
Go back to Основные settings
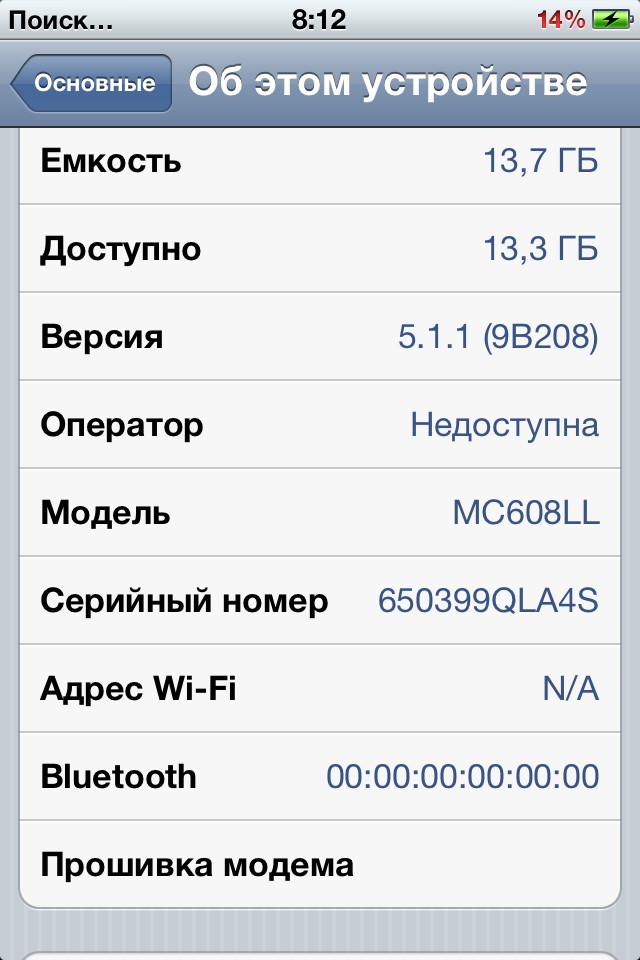(x=92, y=83)
